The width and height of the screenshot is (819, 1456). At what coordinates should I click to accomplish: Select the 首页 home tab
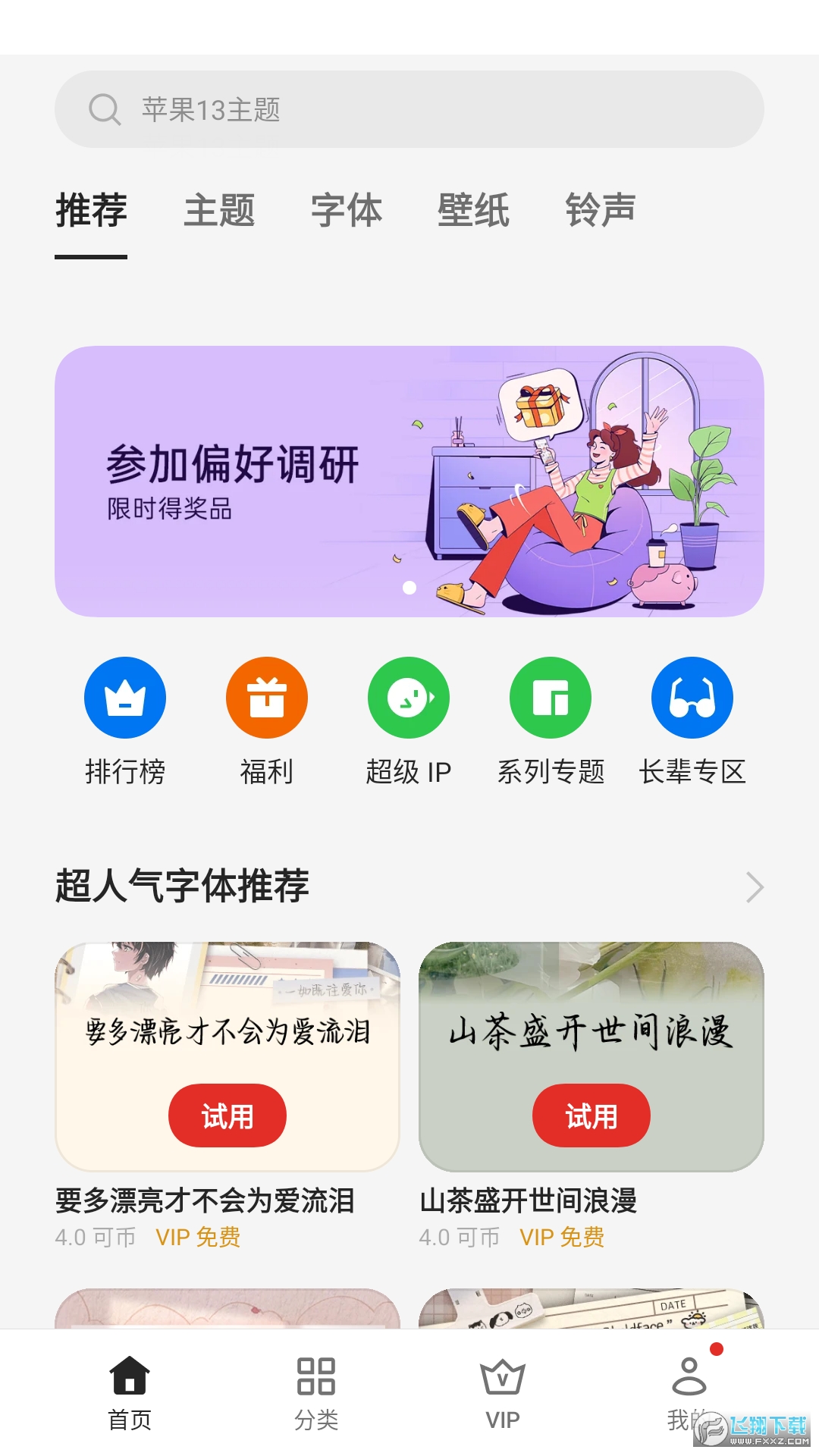tap(130, 1393)
